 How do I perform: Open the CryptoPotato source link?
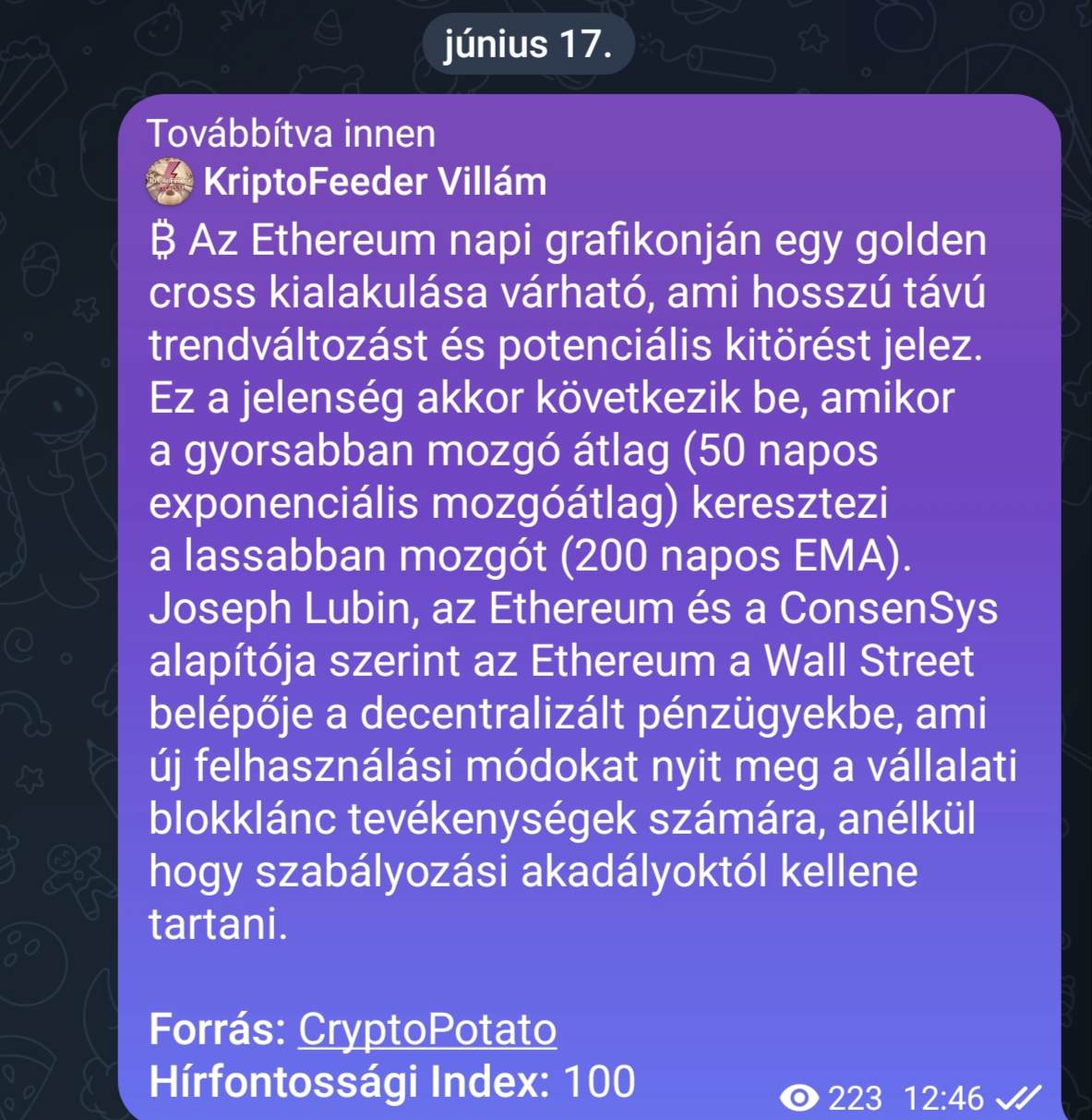pyautogui.click(x=426, y=1029)
